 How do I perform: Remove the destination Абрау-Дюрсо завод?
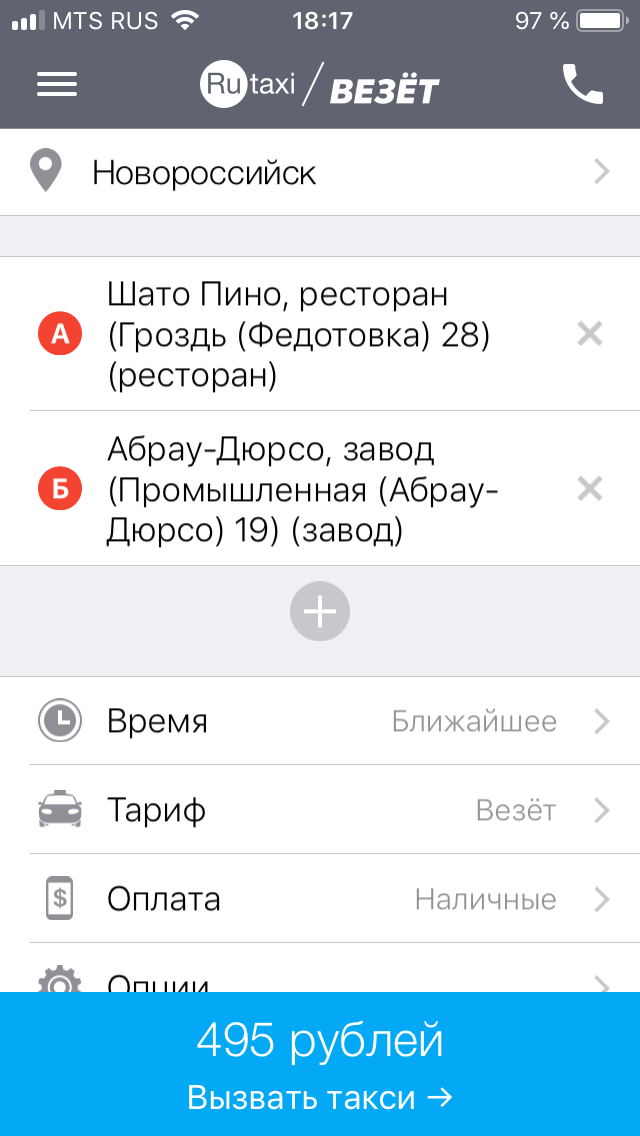[x=589, y=490]
